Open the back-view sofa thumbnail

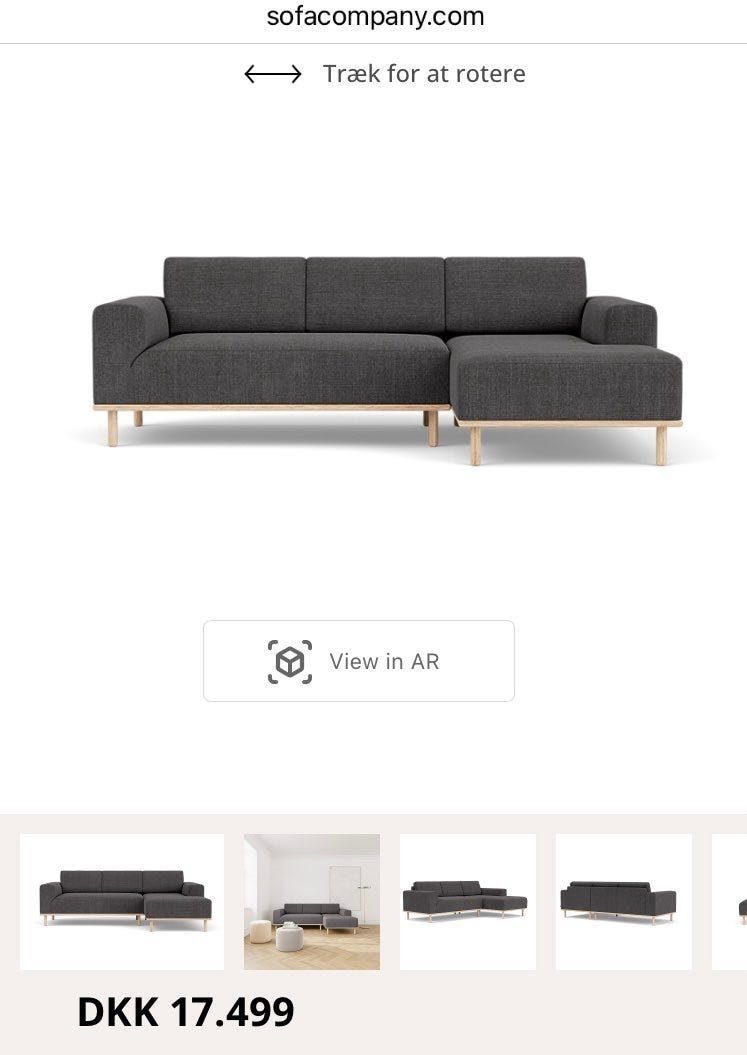tap(624, 901)
